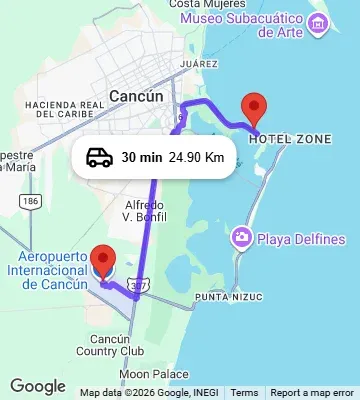Tap the Museo Subacuático de Arte place marker

tap(318, 25)
